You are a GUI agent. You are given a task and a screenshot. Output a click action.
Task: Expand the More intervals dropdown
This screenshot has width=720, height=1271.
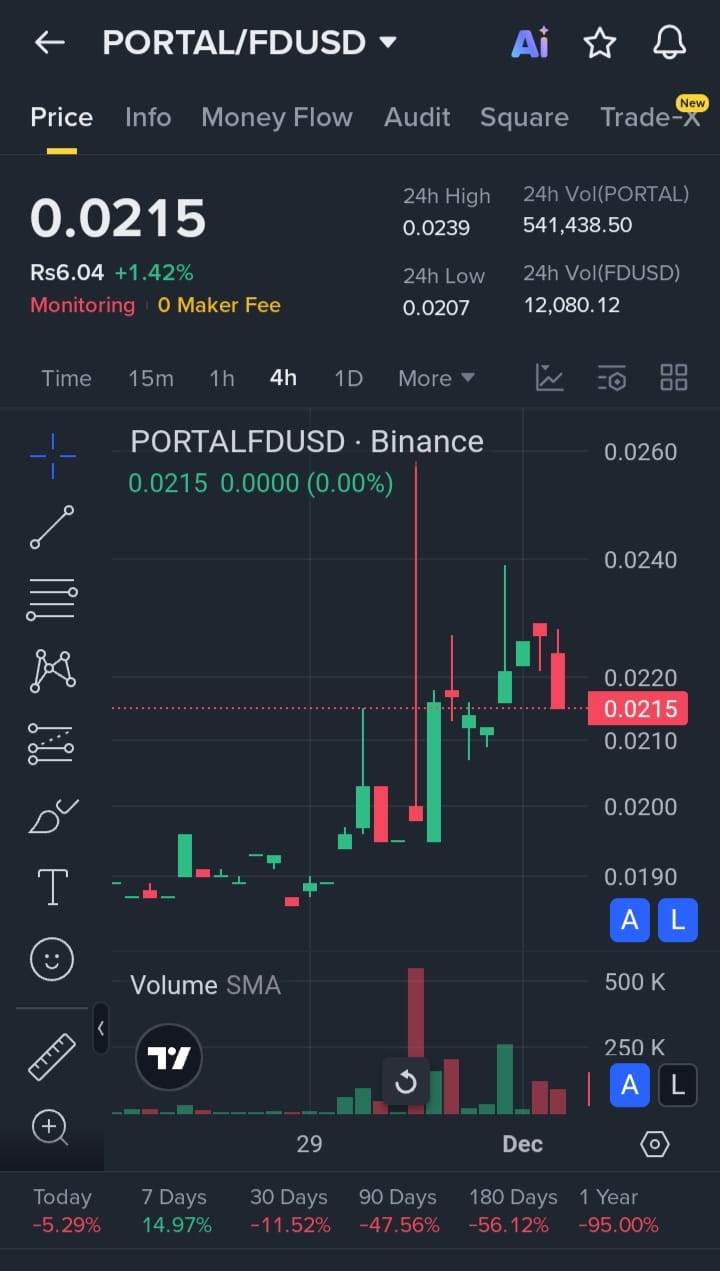(x=436, y=378)
